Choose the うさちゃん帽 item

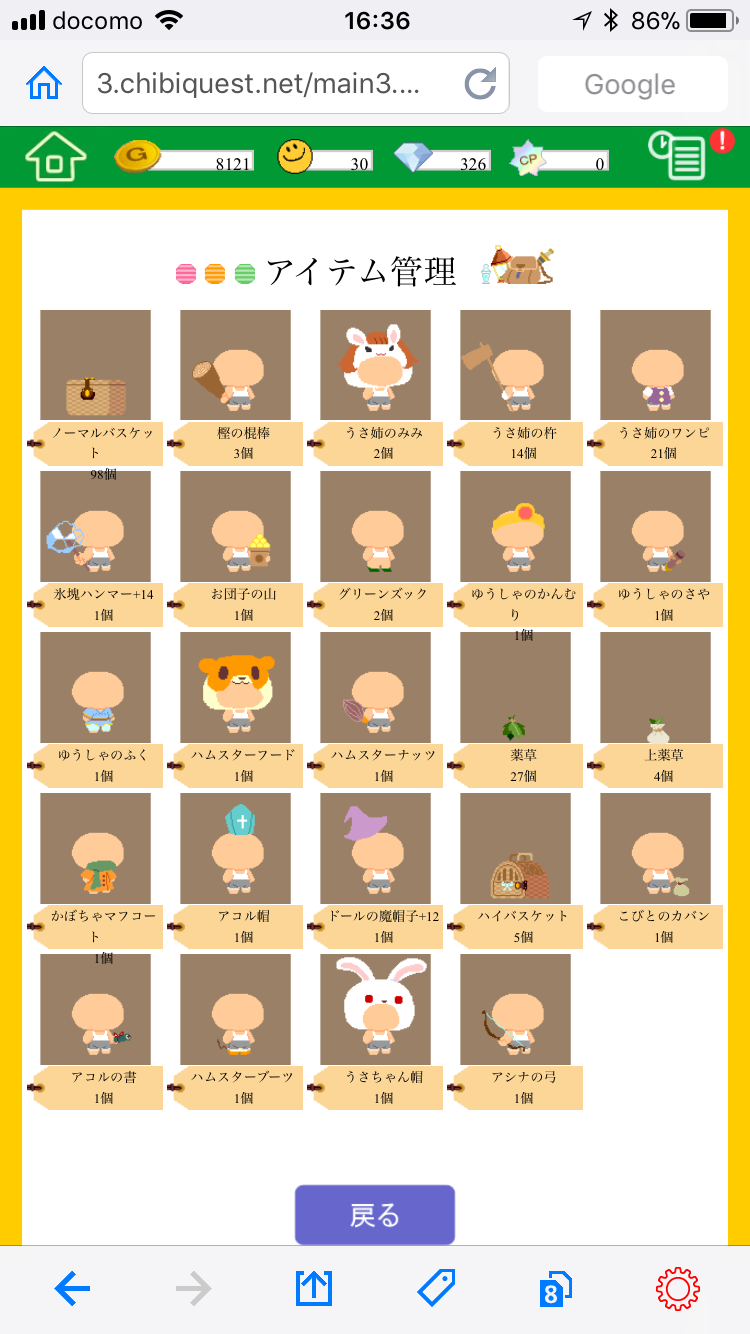pos(375,1009)
